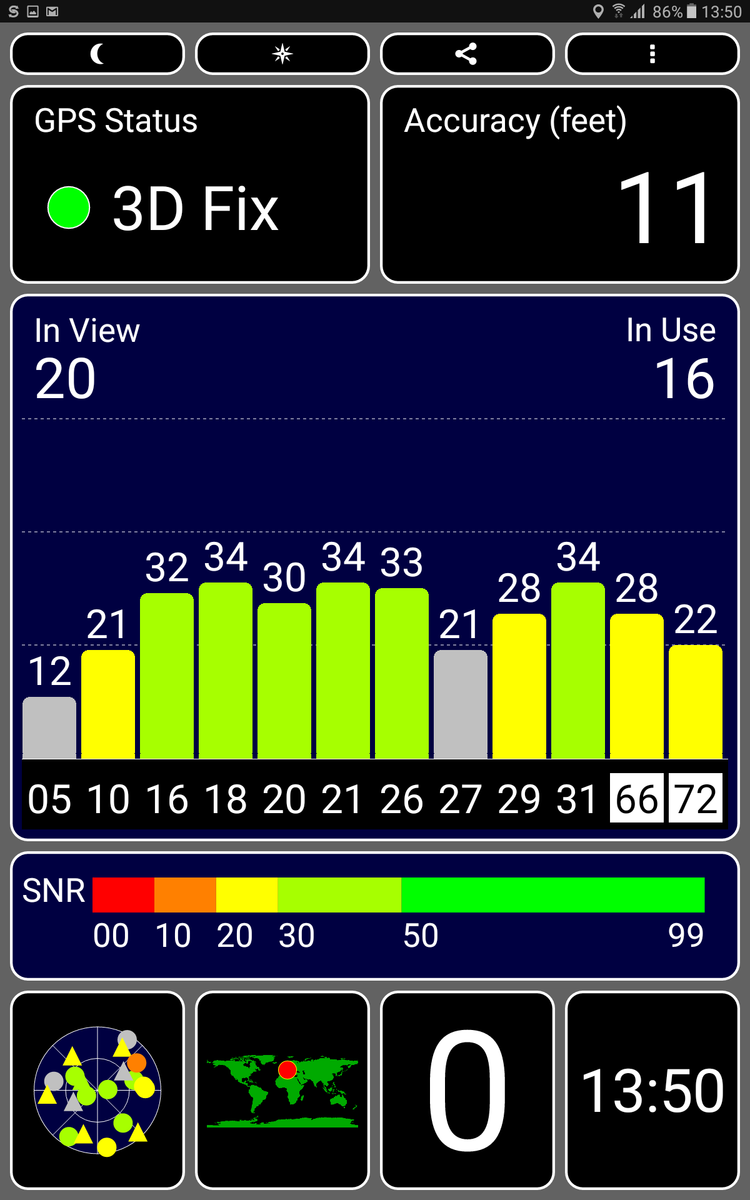
Task: Open the compass view
Action: [x=282, y=54]
